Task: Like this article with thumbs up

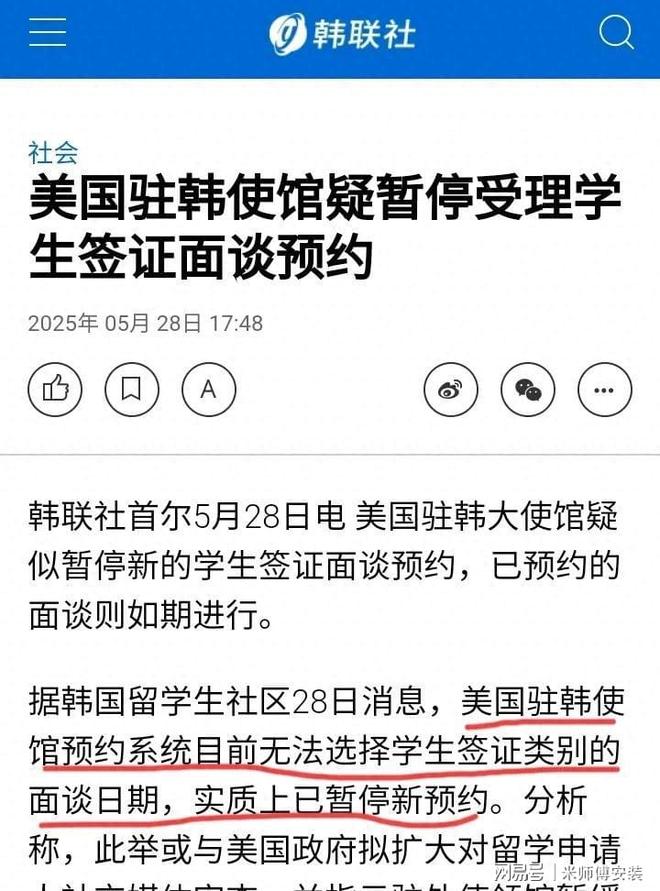Action: (55, 389)
